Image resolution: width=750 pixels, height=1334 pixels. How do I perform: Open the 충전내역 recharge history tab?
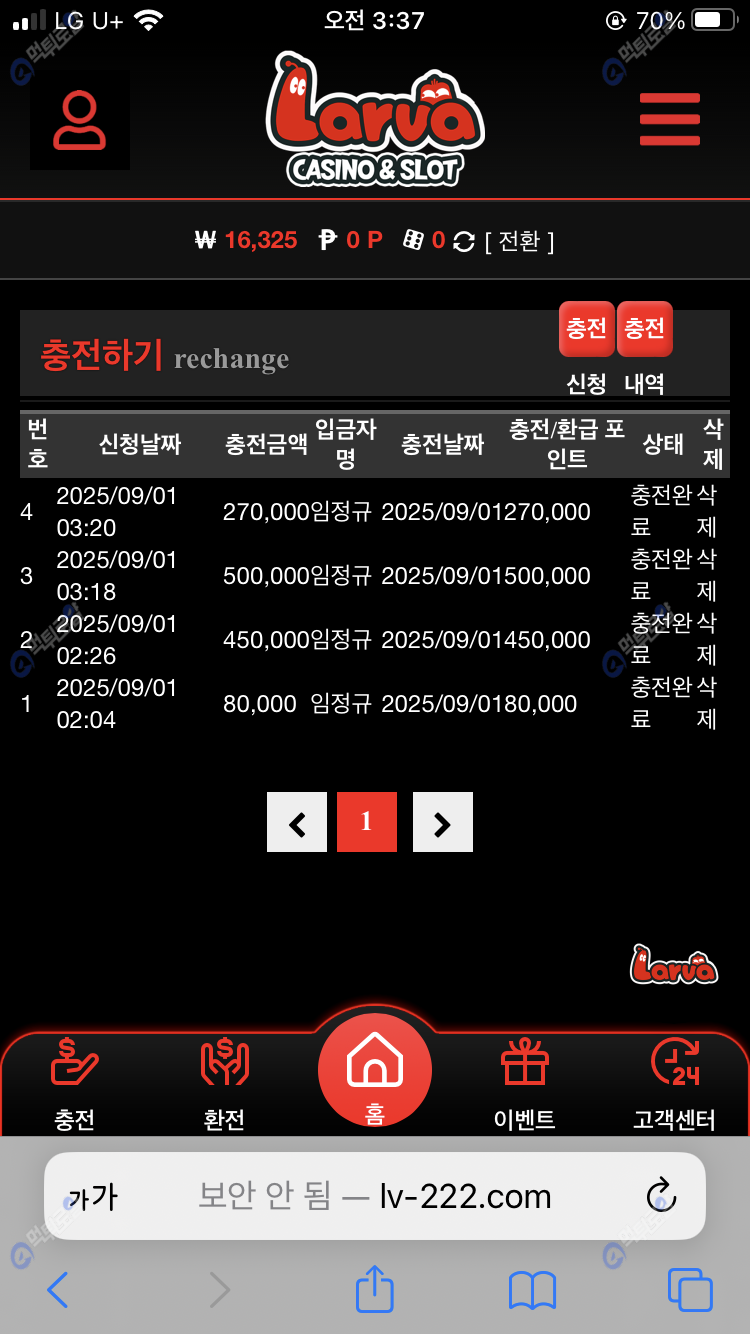(x=644, y=330)
